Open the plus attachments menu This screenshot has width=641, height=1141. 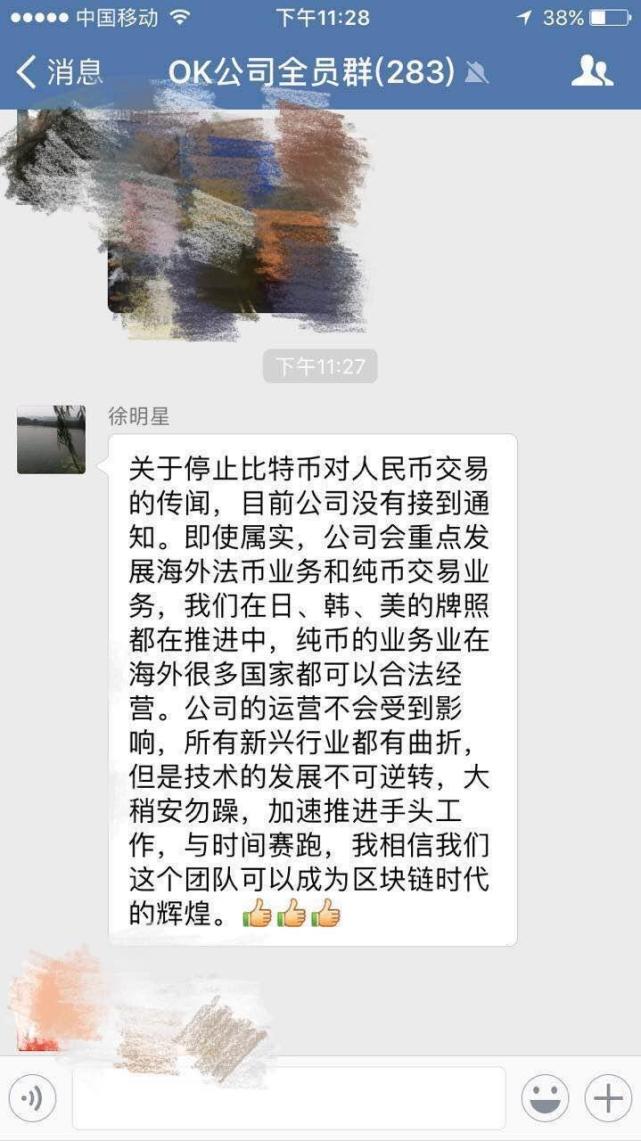pyautogui.click(x=608, y=1098)
